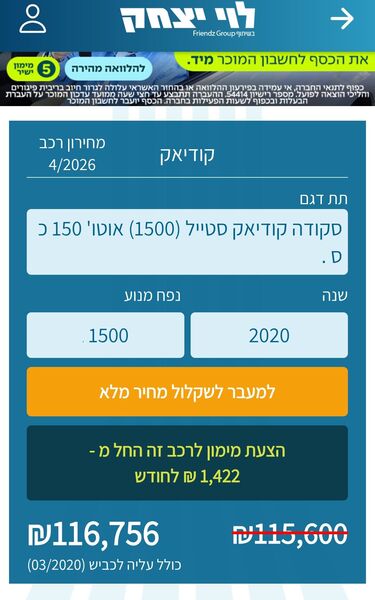Change the year field showing 2020

(x=269, y=335)
